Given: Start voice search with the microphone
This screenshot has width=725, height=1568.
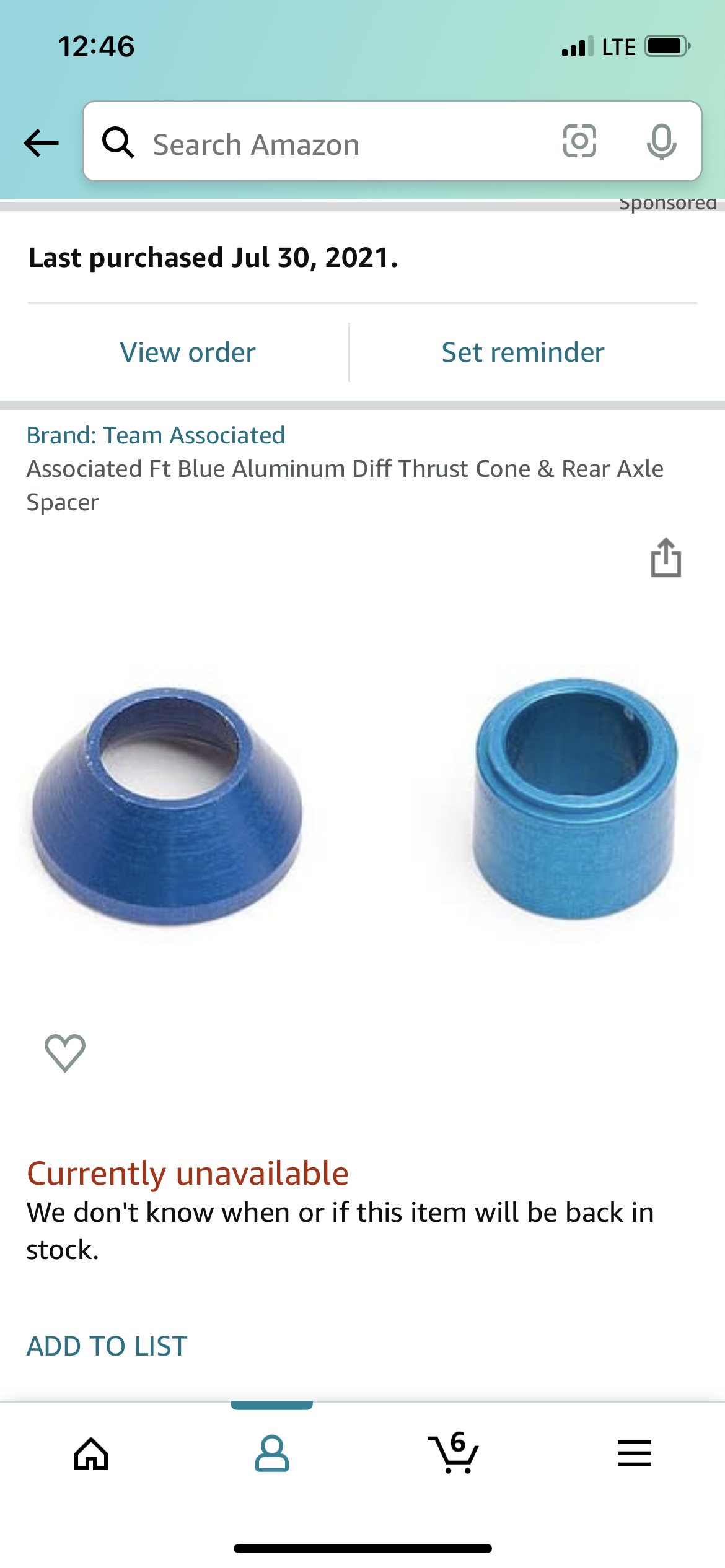Looking at the screenshot, I should tap(661, 142).
